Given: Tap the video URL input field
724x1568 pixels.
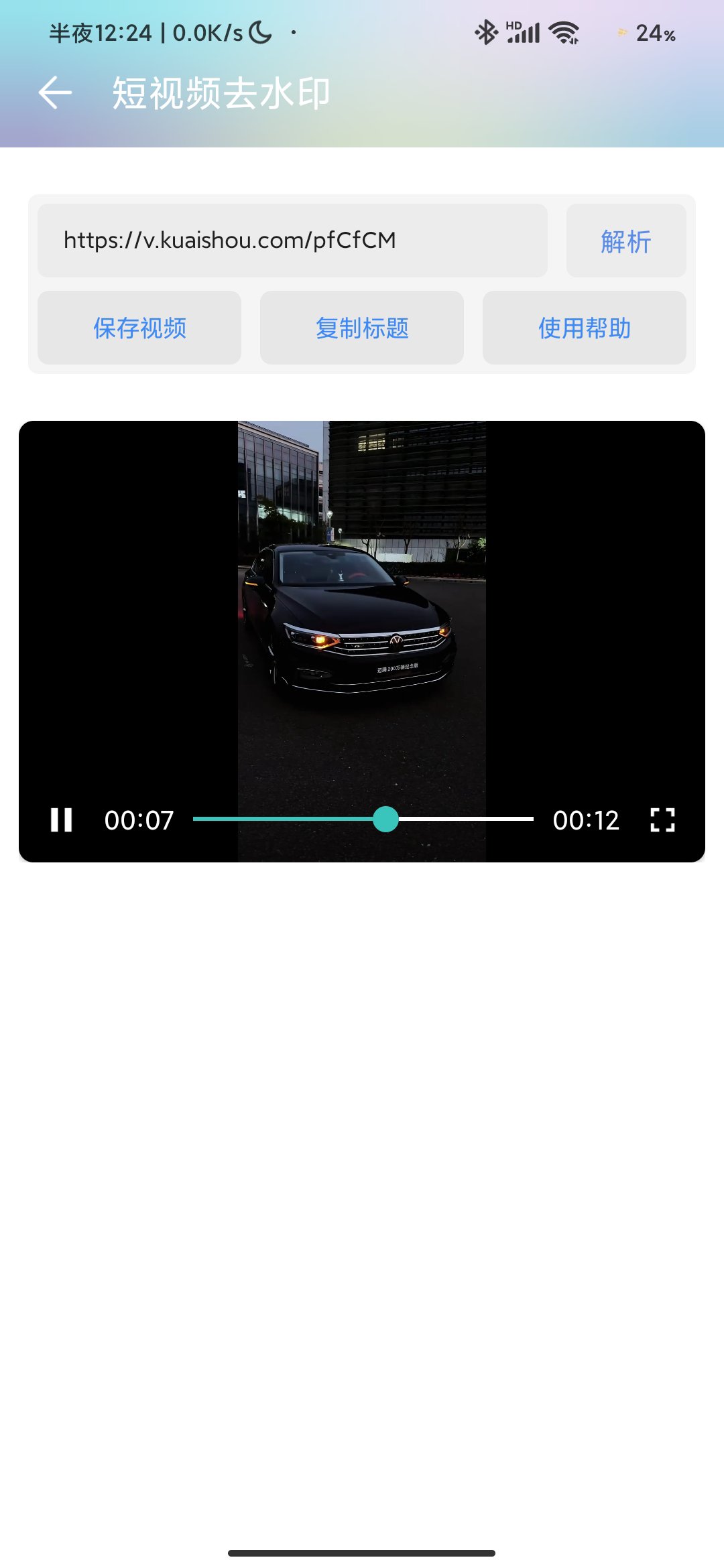Looking at the screenshot, I should pyautogui.click(x=292, y=241).
